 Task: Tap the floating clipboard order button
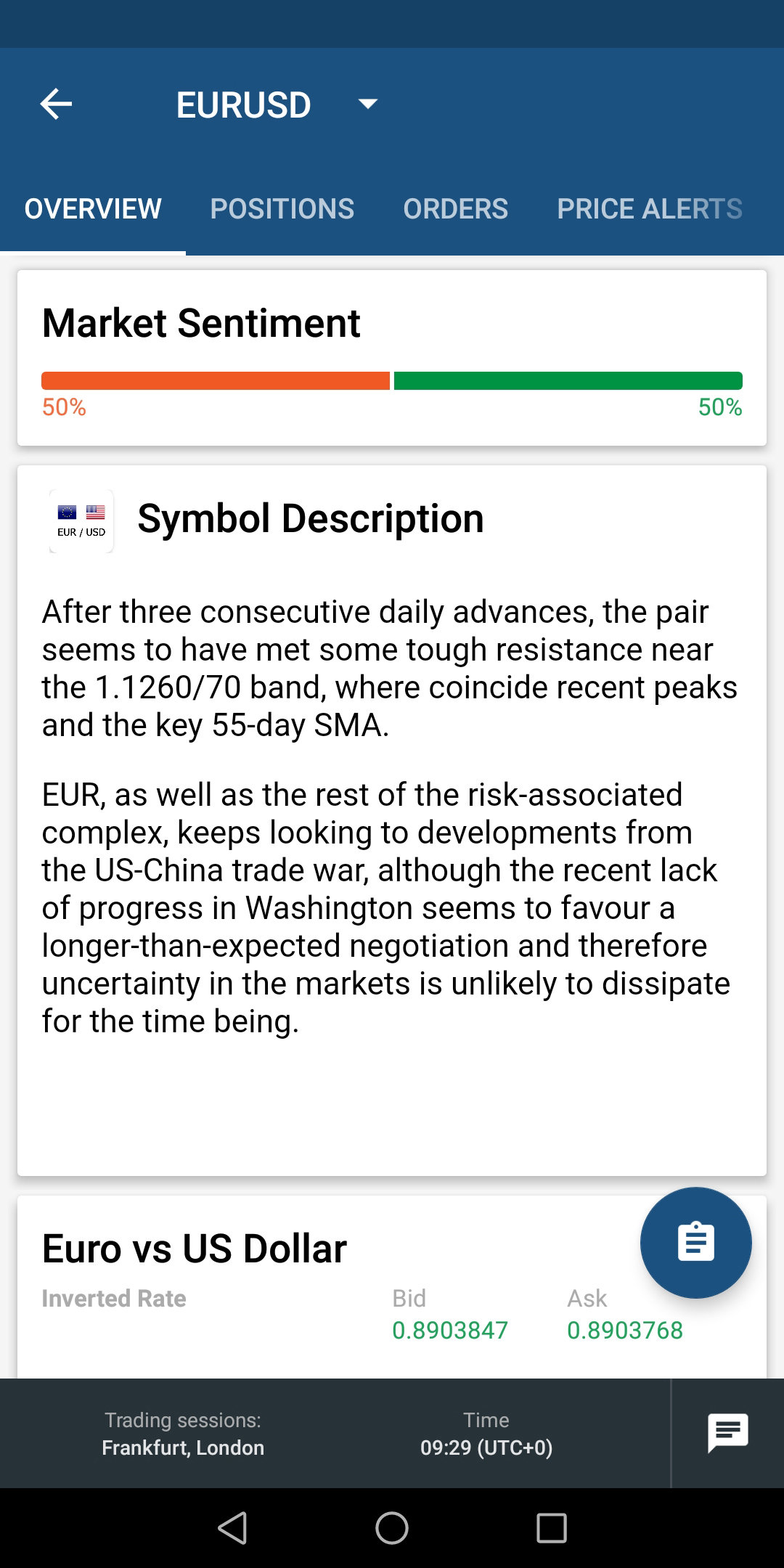coord(695,1242)
